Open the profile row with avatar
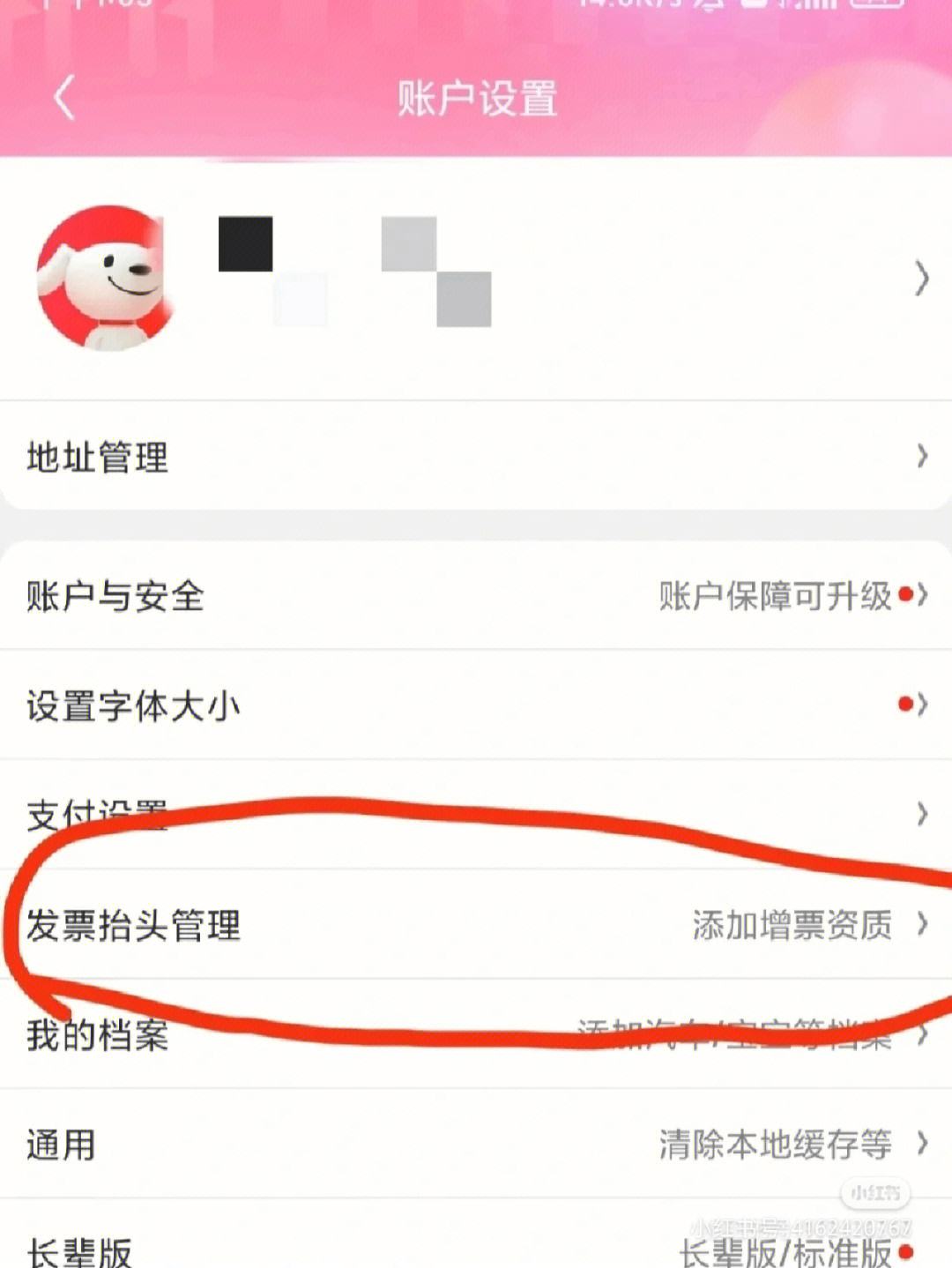Image resolution: width=952 pixels, height=1268 pixels. pos(476,279)
